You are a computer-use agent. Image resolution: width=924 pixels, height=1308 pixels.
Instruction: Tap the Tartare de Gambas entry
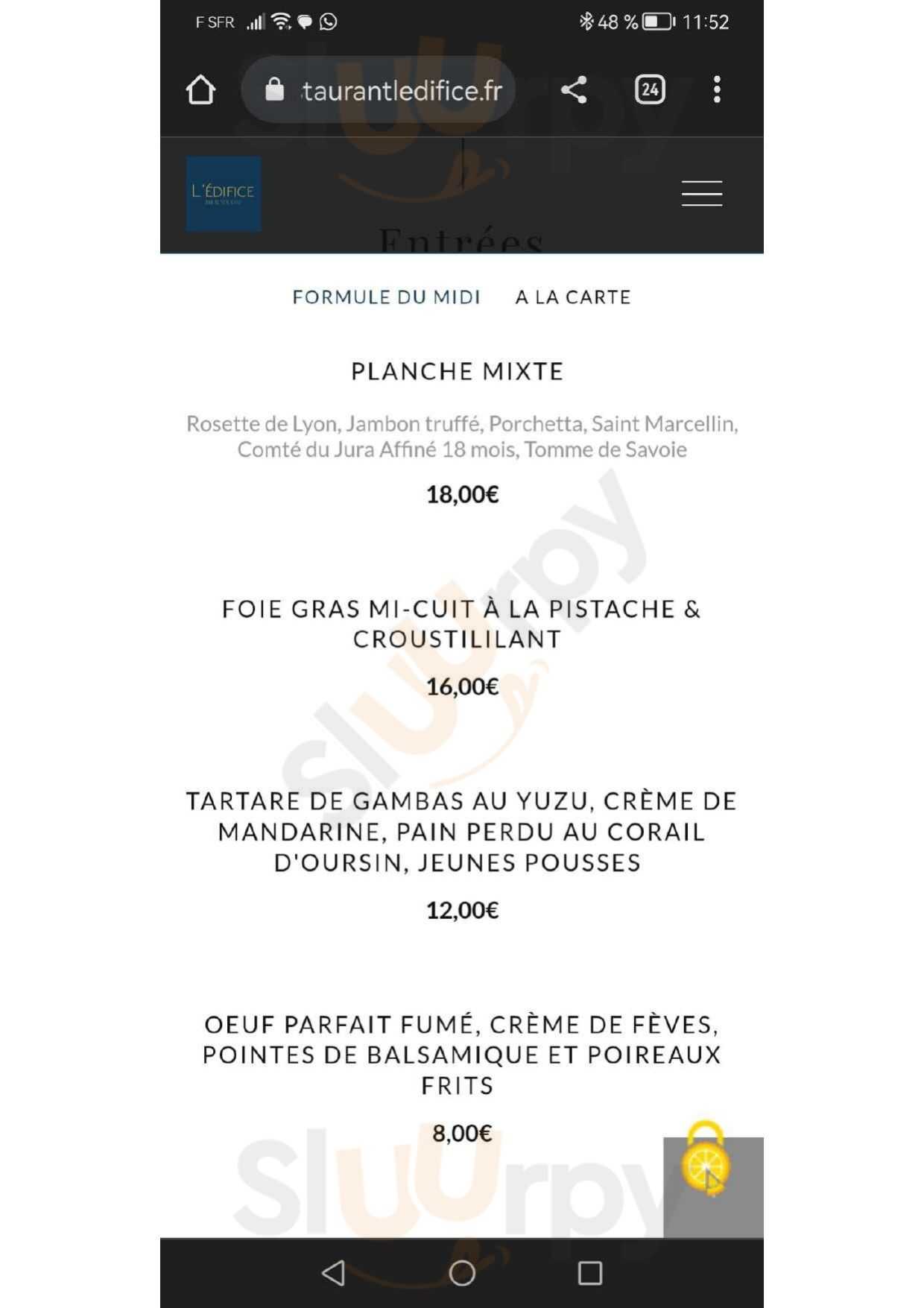461,832
